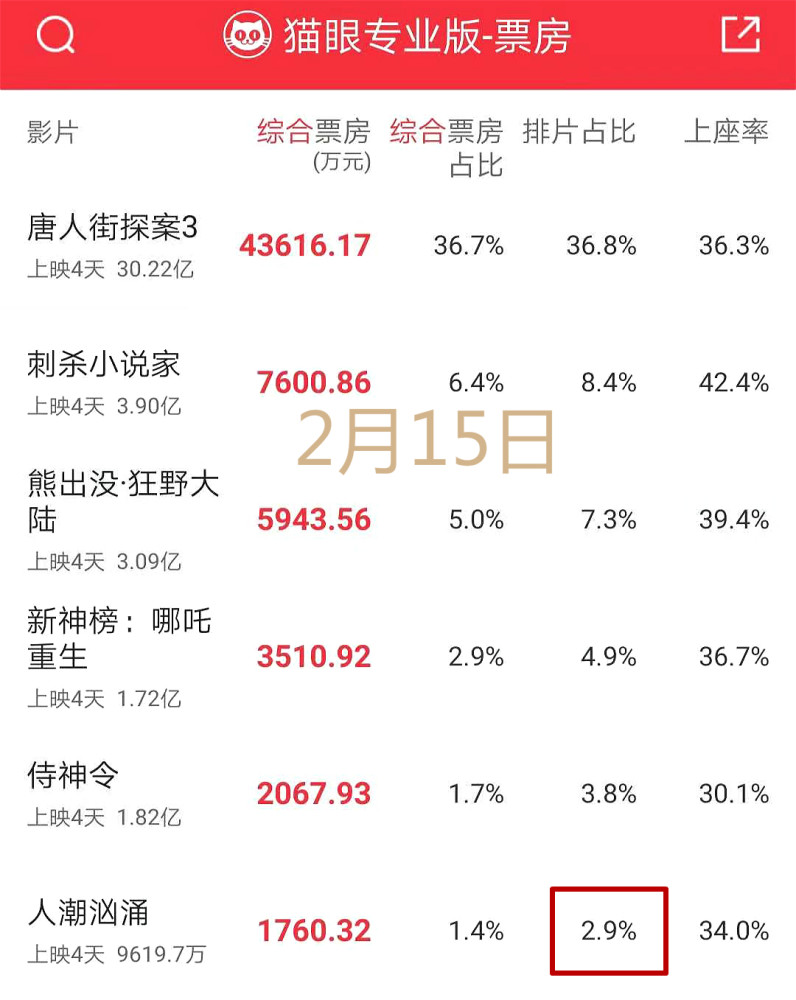Open 人潮汹涌 box office details

tap(90, 913)
